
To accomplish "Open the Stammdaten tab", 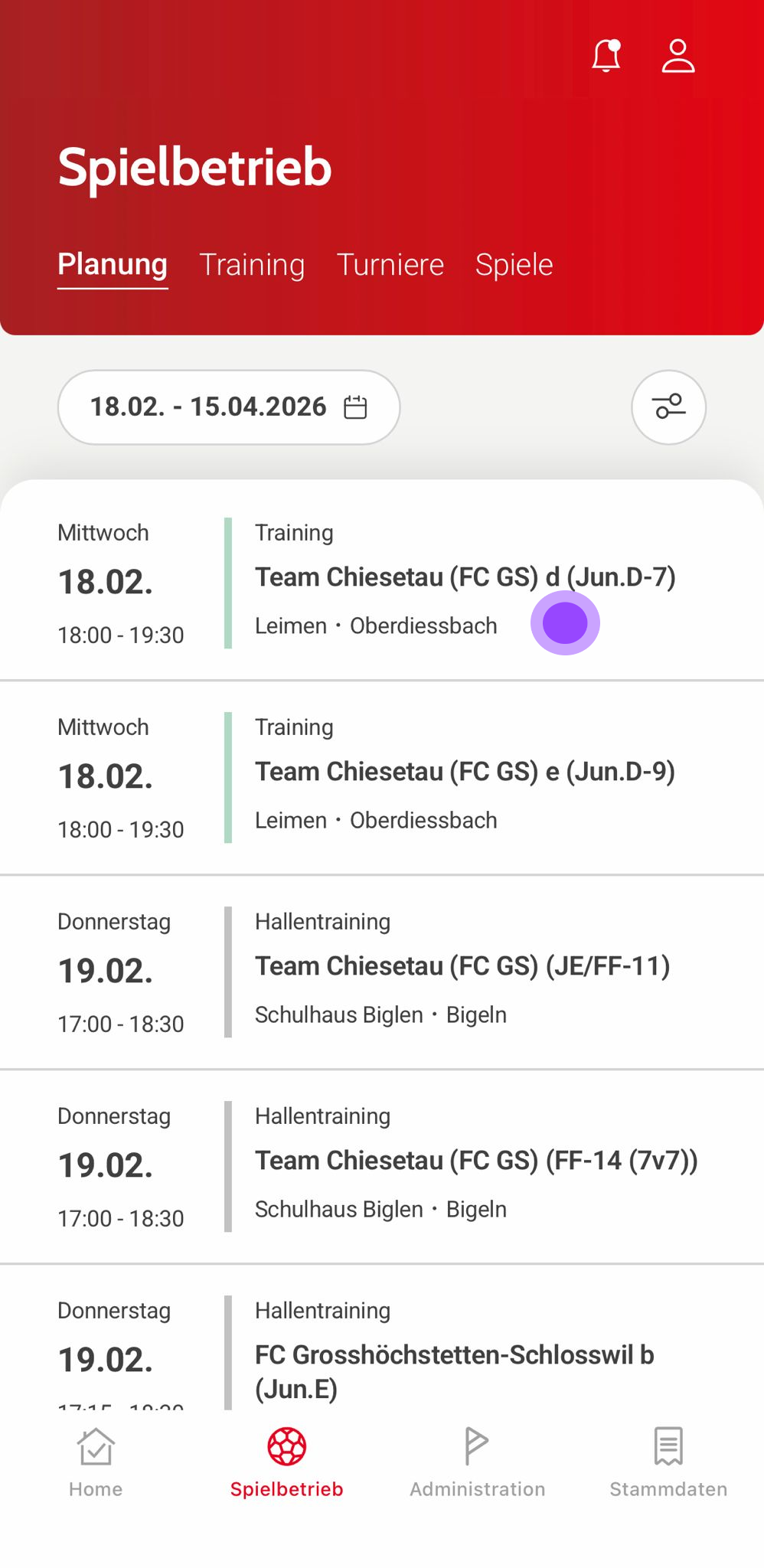I will click(668, 1461).
